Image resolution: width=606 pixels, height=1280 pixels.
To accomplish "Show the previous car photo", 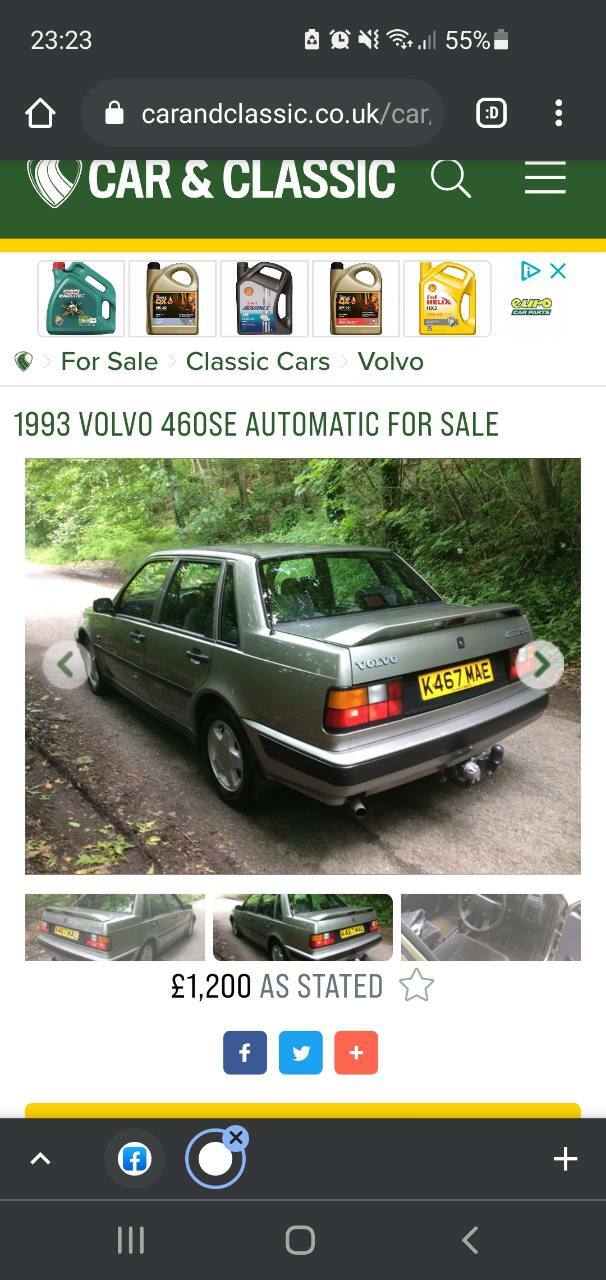I will click(66, 664).
